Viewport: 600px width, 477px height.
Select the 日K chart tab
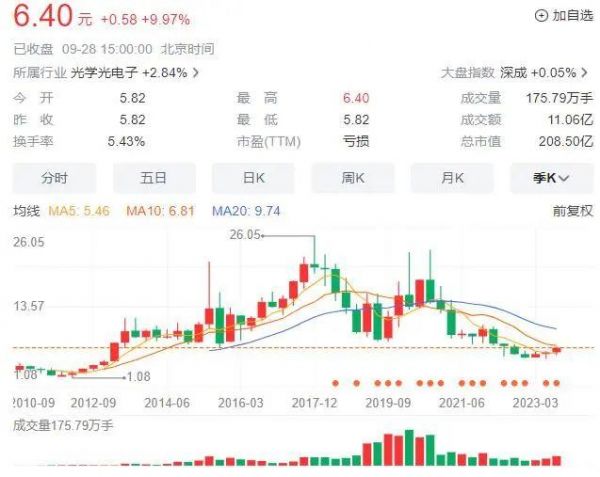(x=253, y=178)
